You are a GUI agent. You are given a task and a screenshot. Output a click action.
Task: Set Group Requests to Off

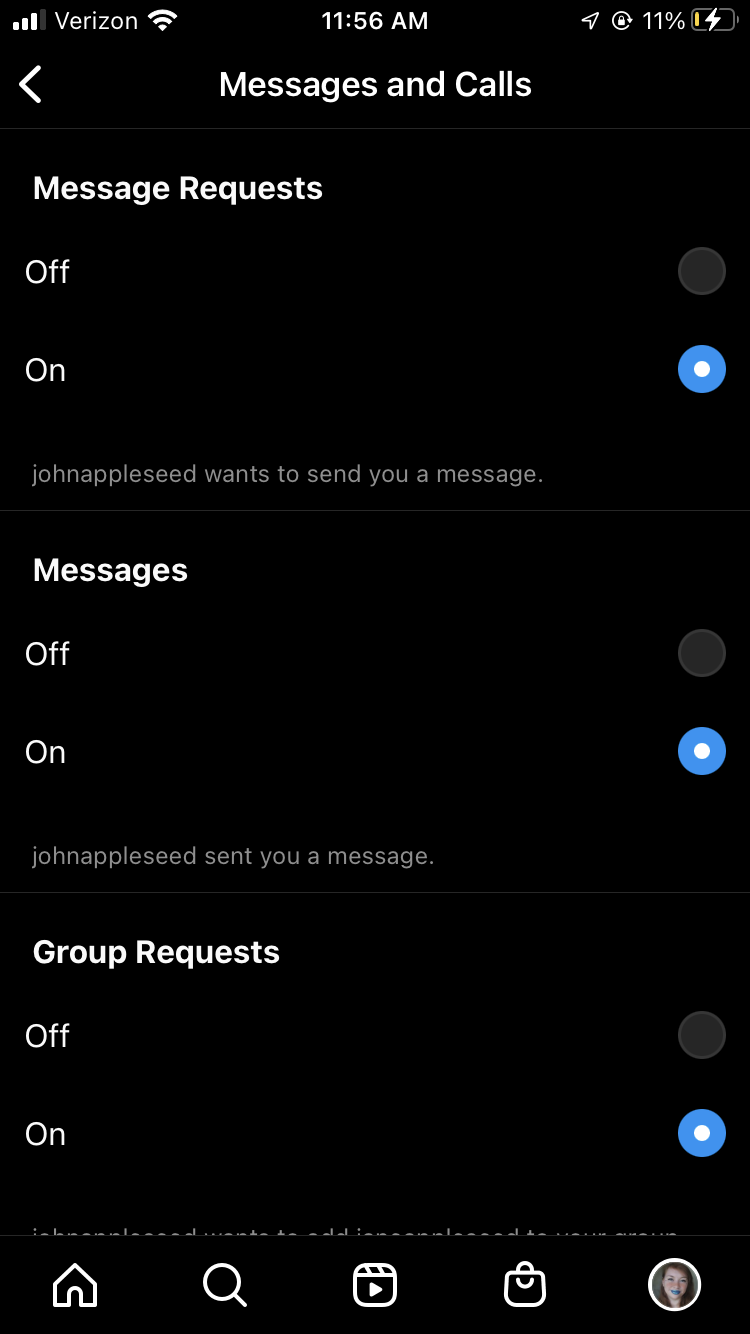click(701, 1035)
